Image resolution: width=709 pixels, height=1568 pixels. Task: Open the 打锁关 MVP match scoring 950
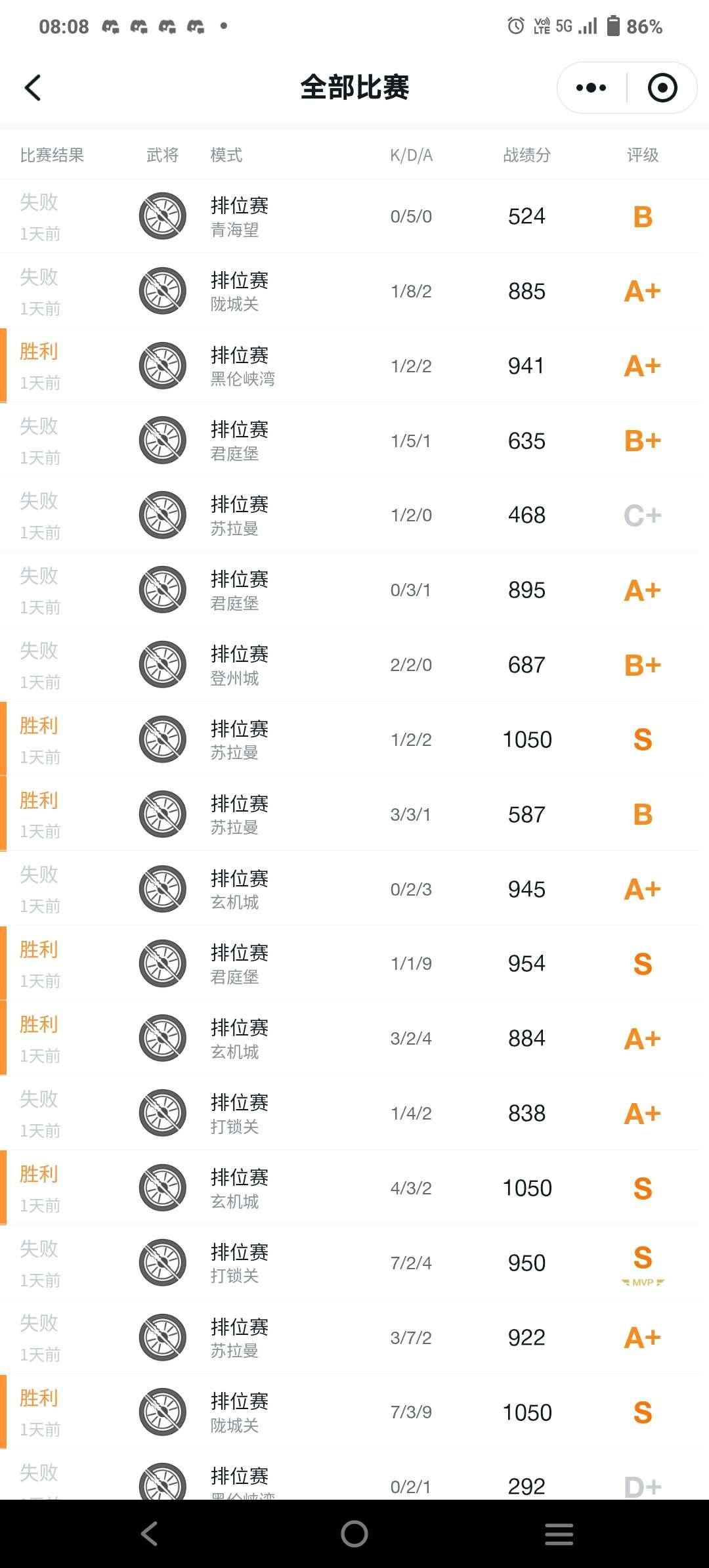(354, 1263)
